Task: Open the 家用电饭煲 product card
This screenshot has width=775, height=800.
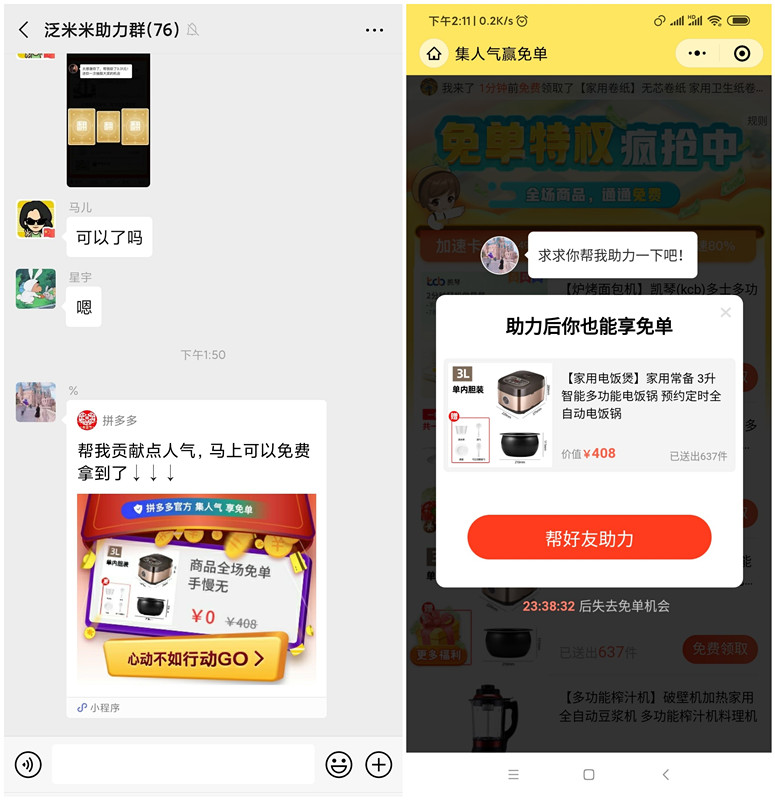Action: (589, 414)
